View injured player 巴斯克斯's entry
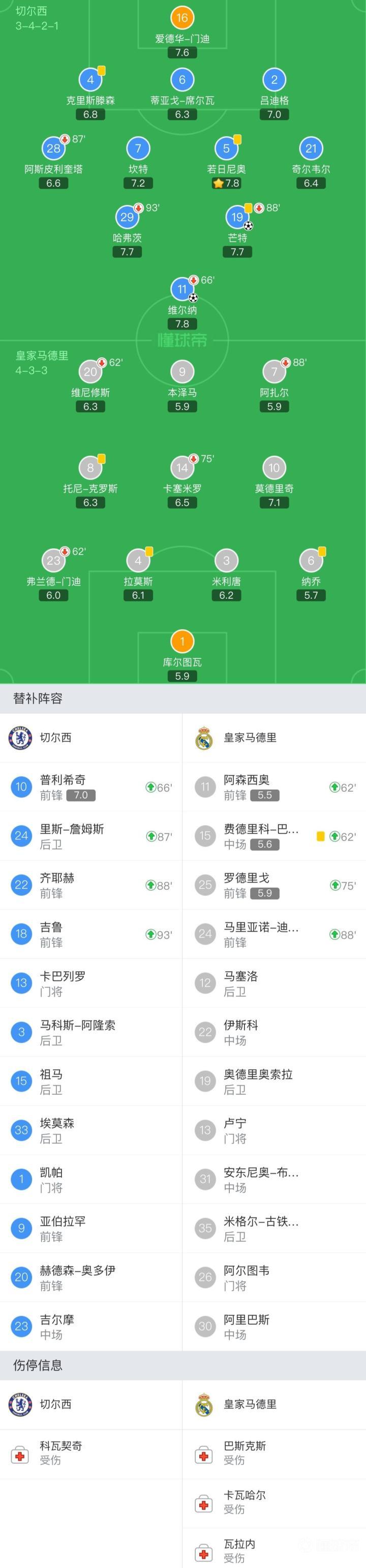This screenshot has height=1568, width=366. click(274, 1453)
